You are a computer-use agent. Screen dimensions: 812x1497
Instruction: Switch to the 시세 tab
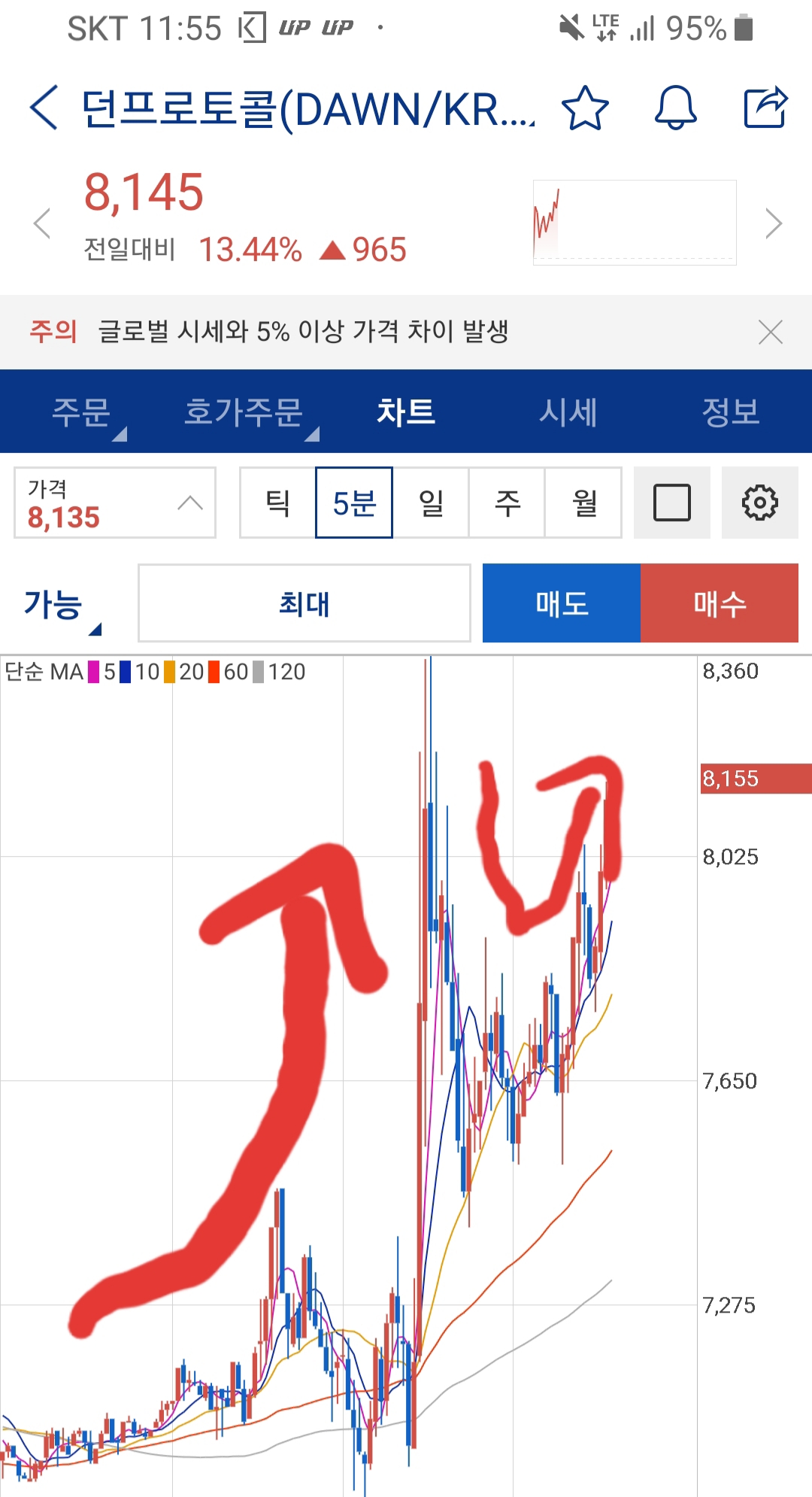pos(568,412)
